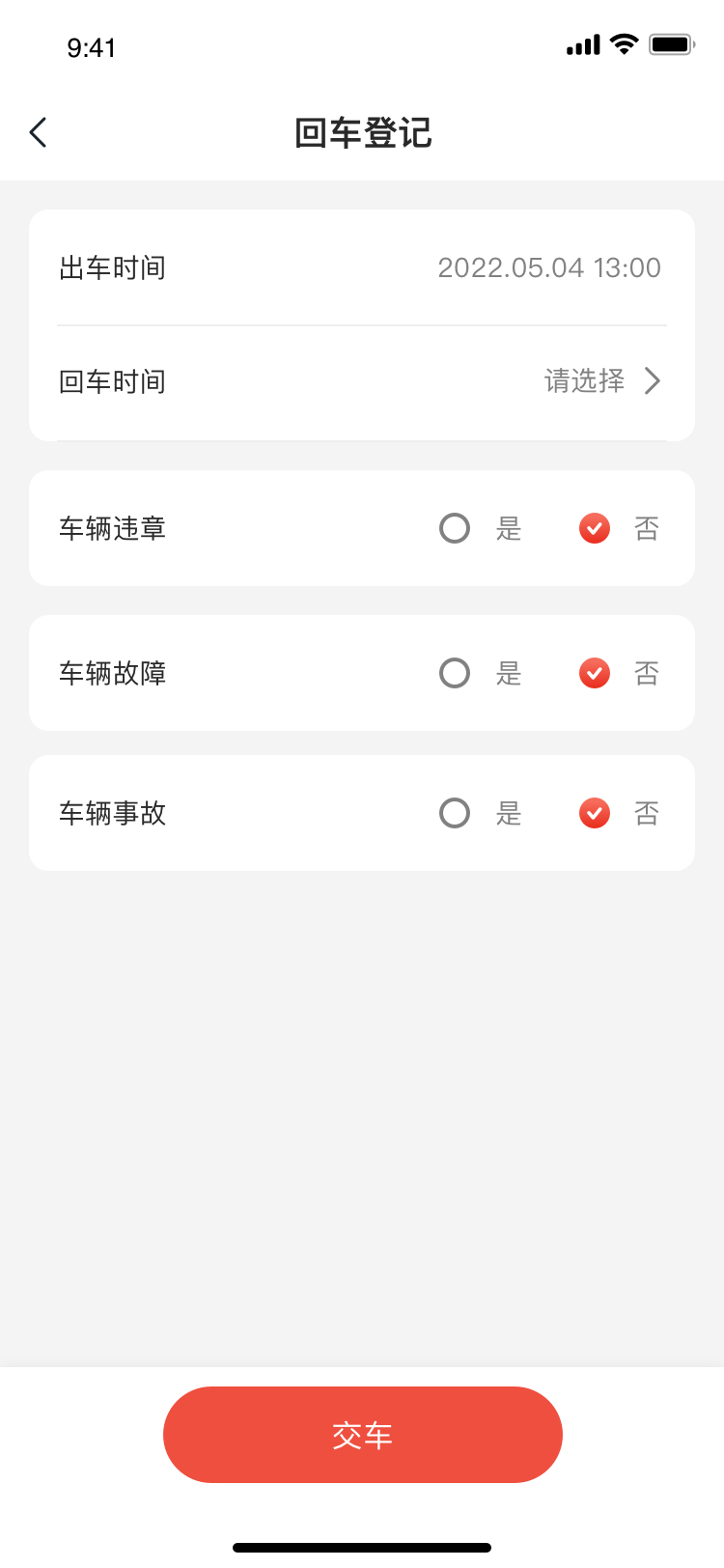Image resolution: width=724 pixels, height=1568 pixels.
Task: Open the 回车时间 time picker
Action: click(x=601, y=381)
